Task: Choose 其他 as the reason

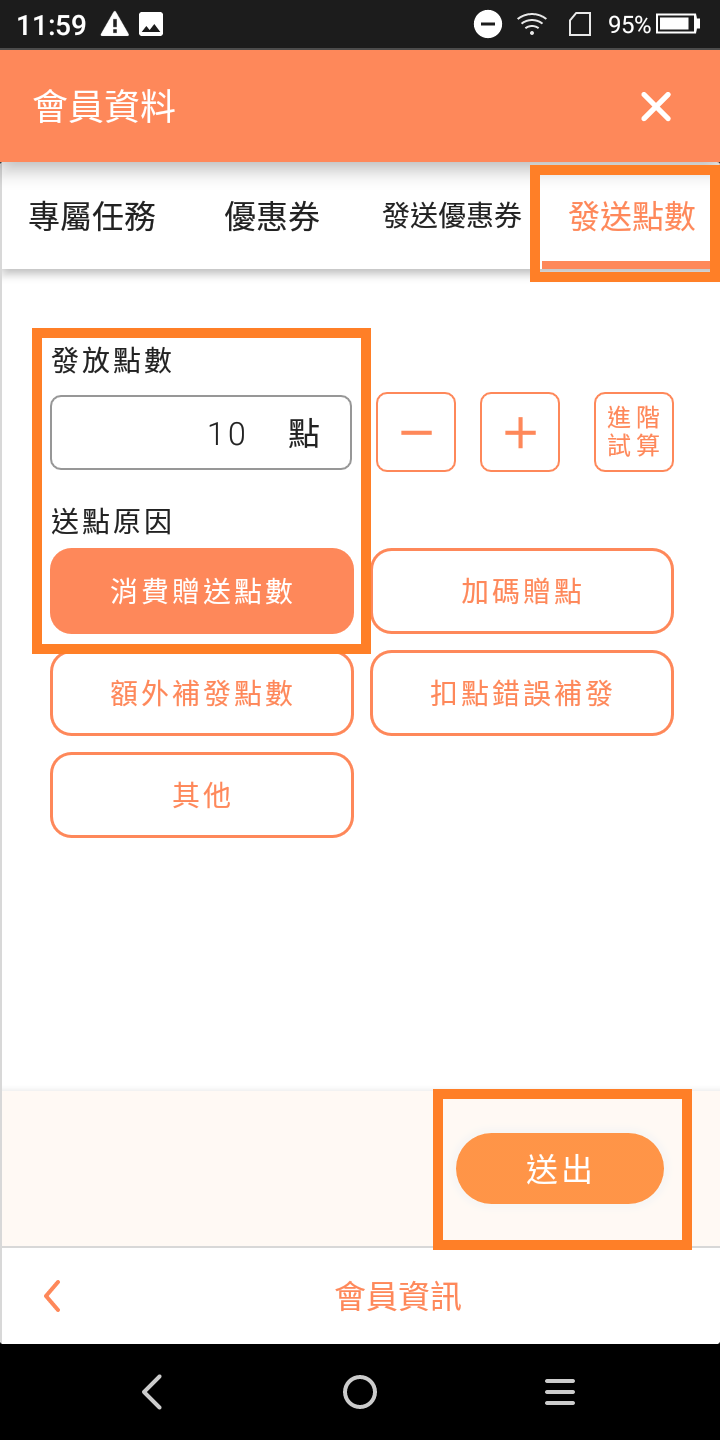Action: pos(202,795)
